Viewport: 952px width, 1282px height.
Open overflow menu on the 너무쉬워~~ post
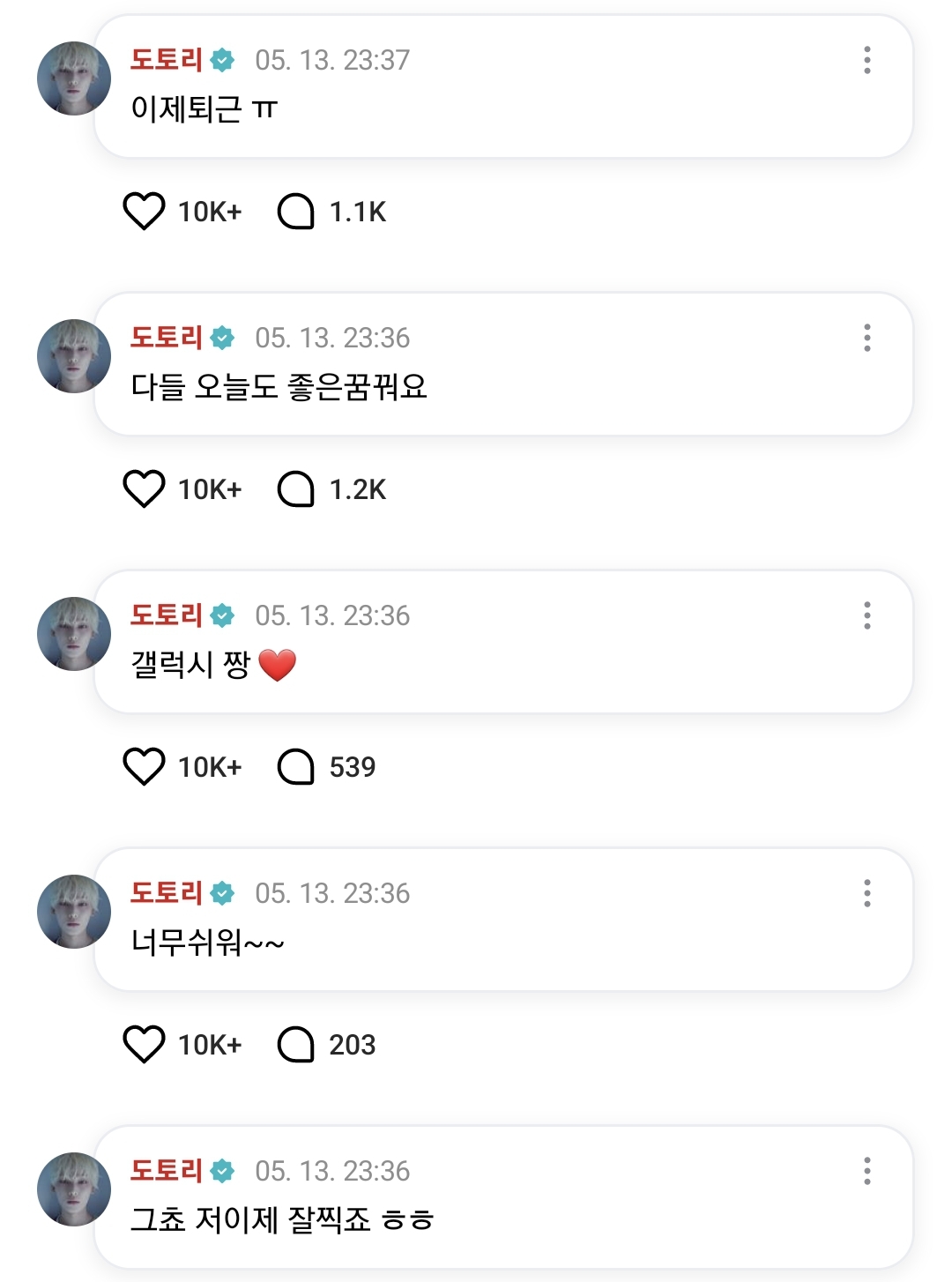pos(867,893)
